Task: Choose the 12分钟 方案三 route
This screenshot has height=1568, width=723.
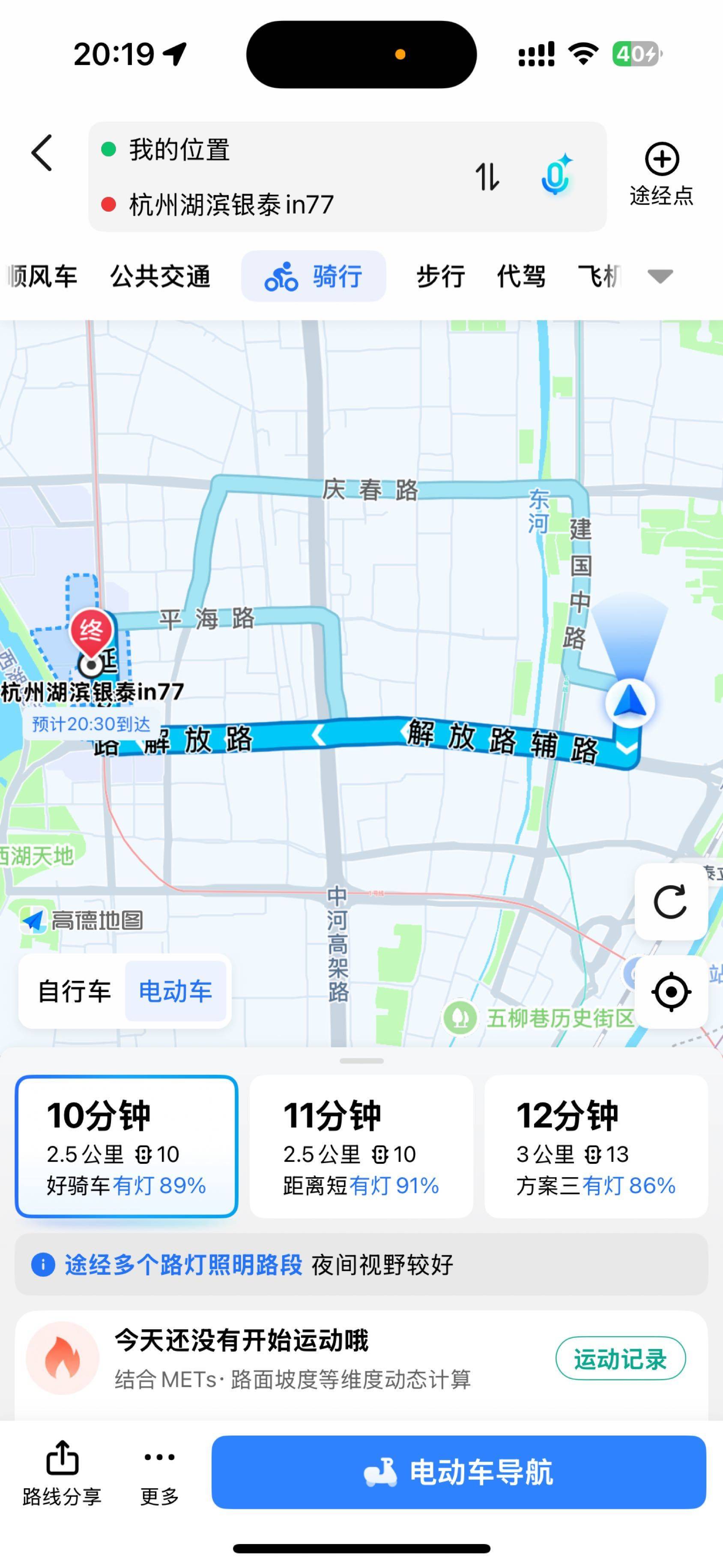Action: tap(596, 1146)
